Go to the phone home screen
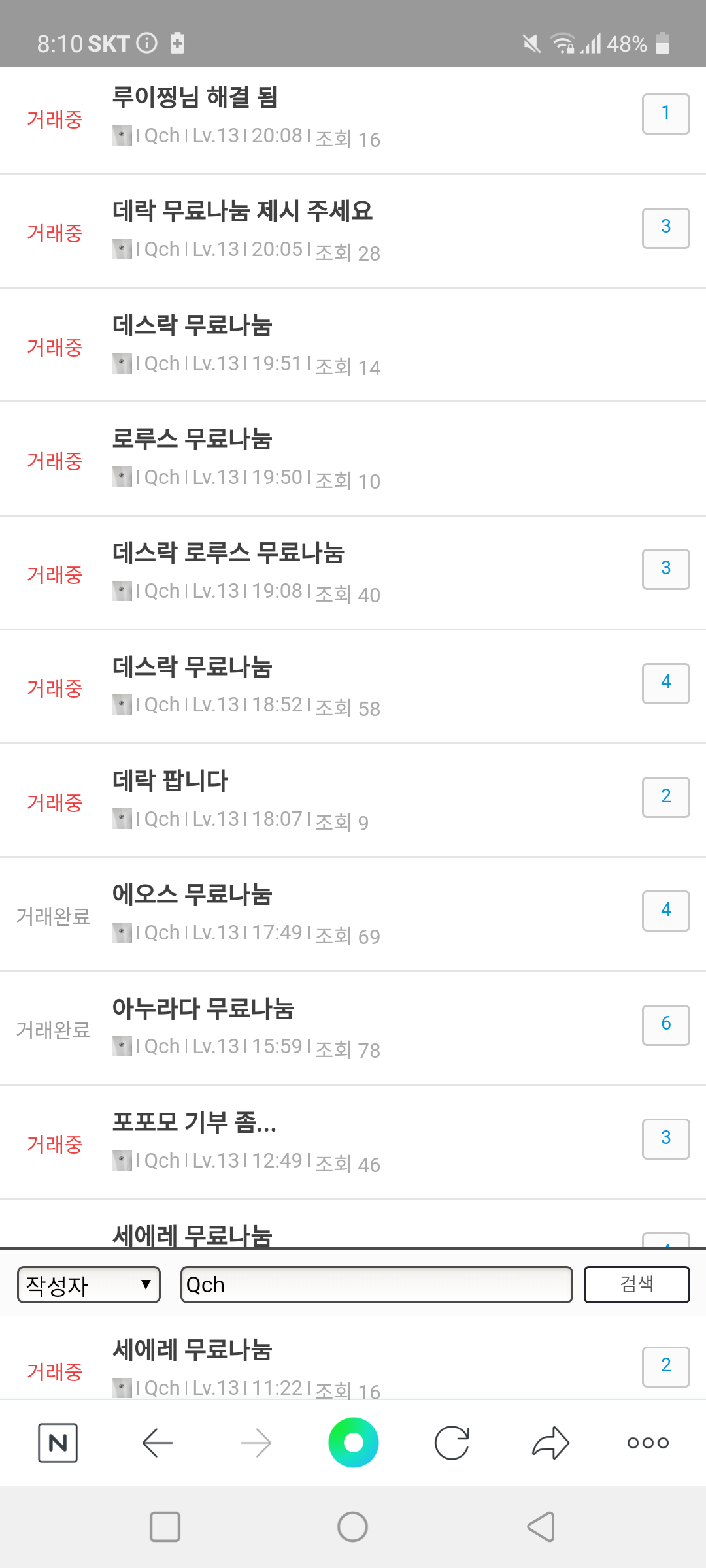This screenshot has height=1568, width=706. click(x=353, y=1527)
